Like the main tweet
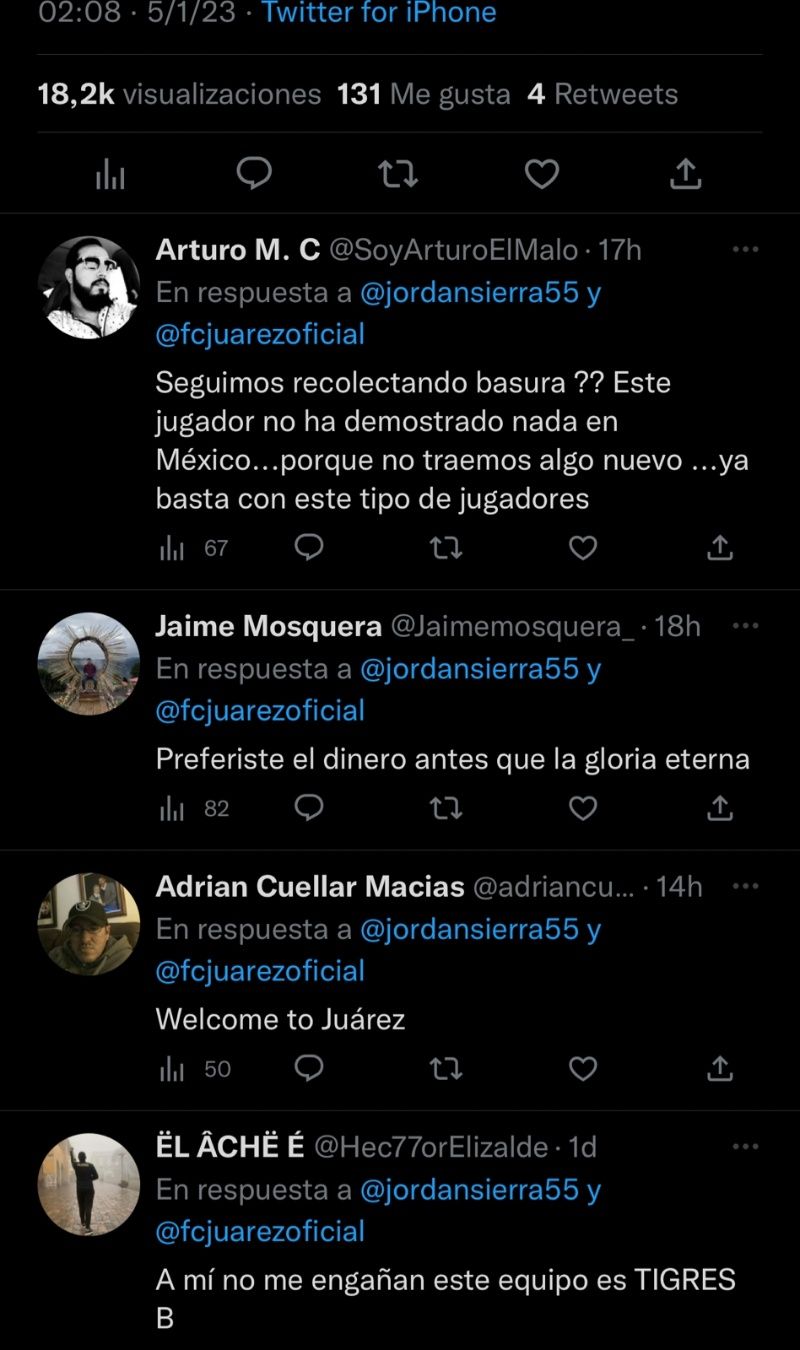Image resolution: width=800 pixels, height=1350 pixels. [542, 175]
